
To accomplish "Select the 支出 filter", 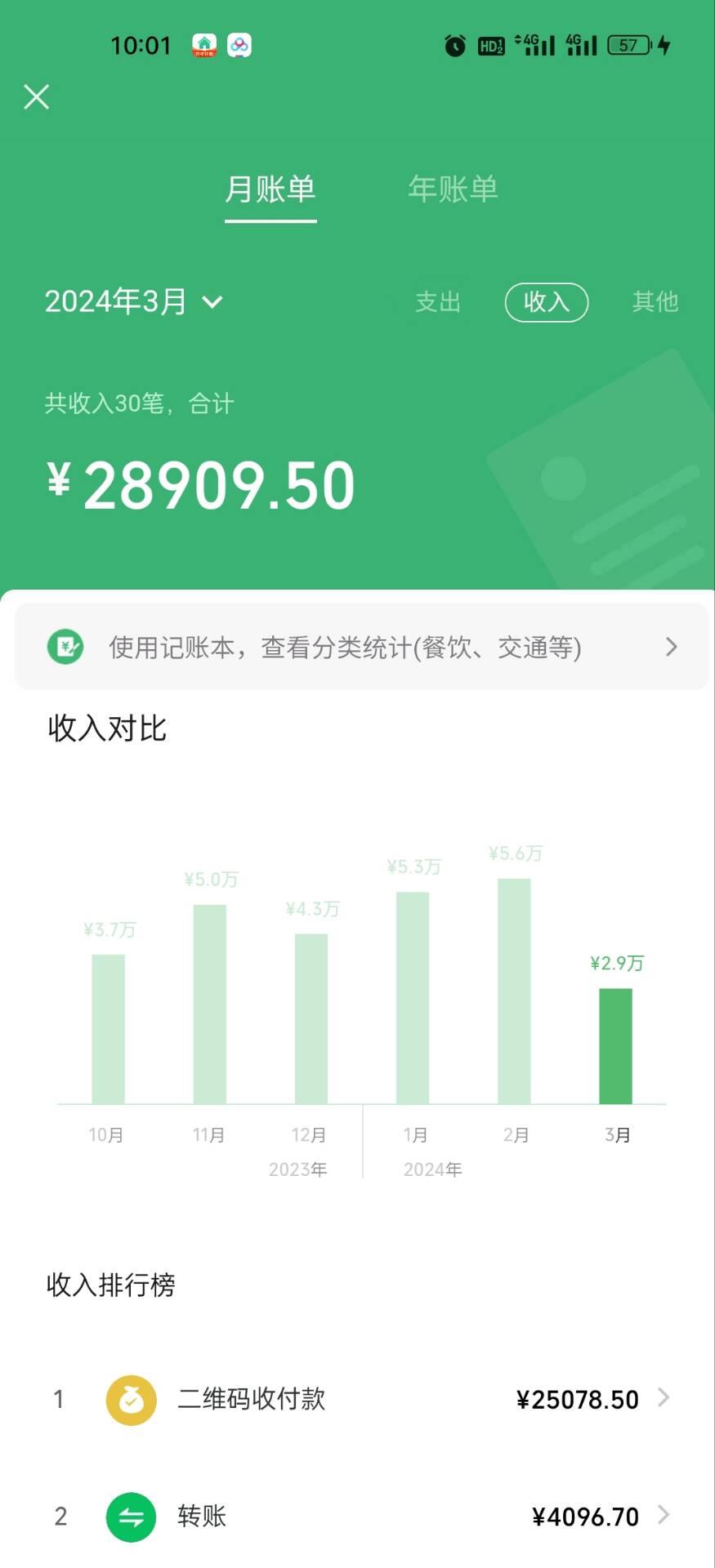I will tap(438, 302).
